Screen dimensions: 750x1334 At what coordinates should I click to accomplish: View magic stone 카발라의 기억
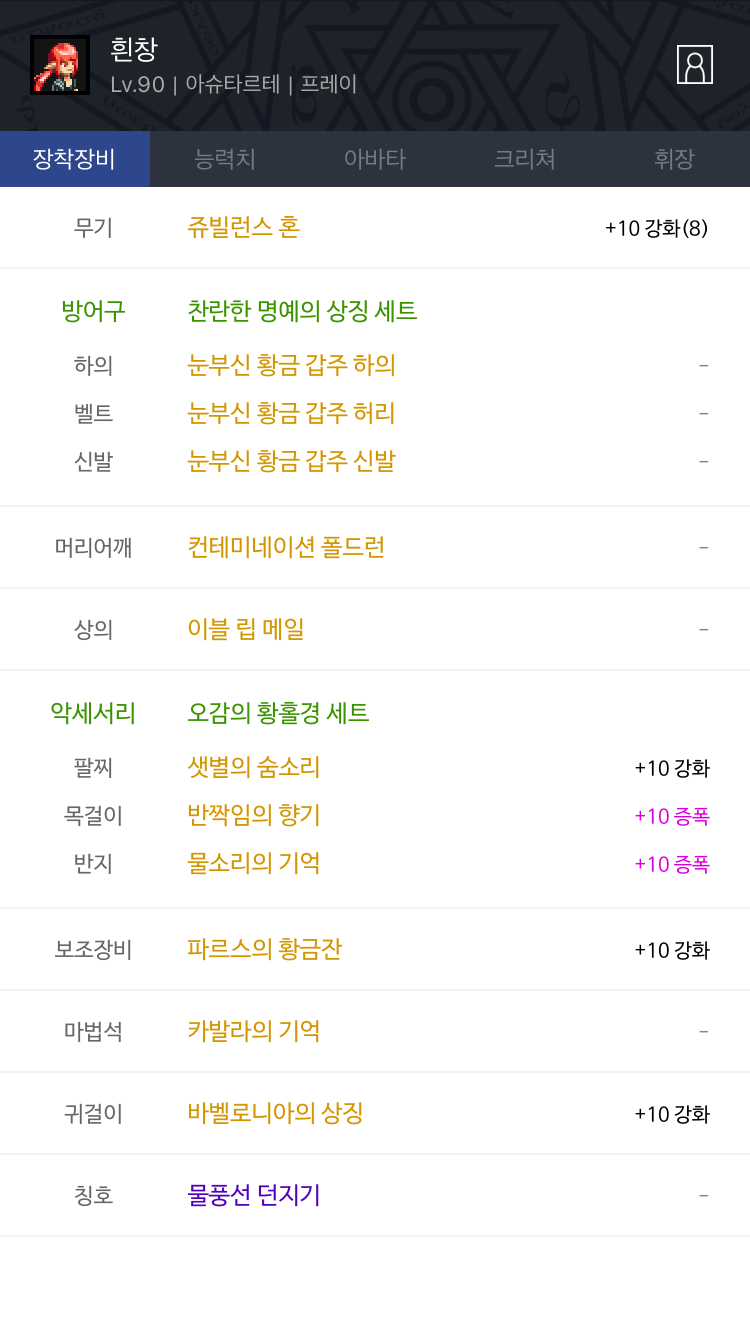point(254,1031)
